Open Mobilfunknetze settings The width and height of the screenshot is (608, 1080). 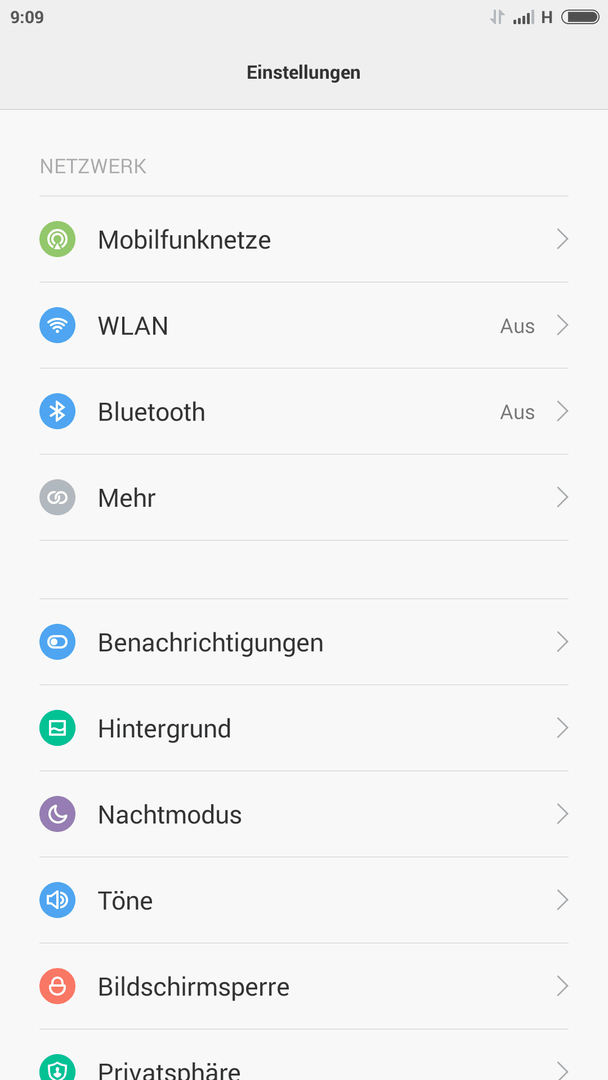click(x=304, y=239)
